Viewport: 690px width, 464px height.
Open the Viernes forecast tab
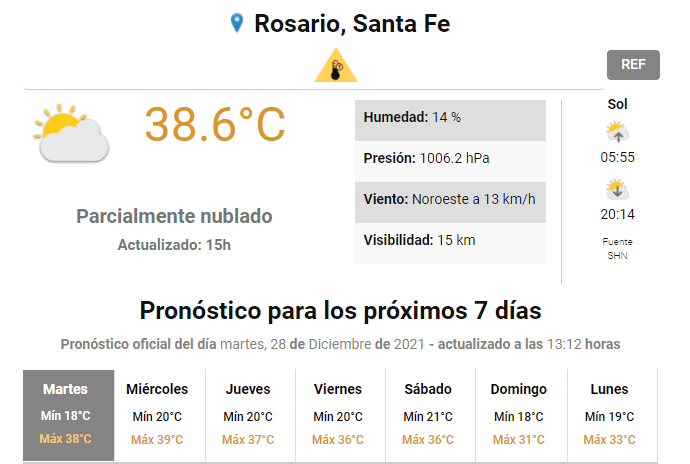click(x=338, y=414)
